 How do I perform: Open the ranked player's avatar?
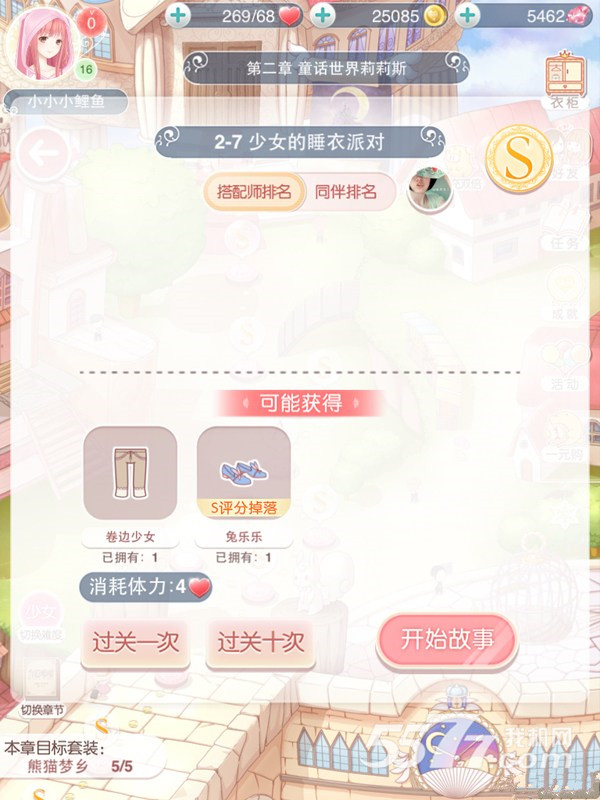click(x=430, y=190)
